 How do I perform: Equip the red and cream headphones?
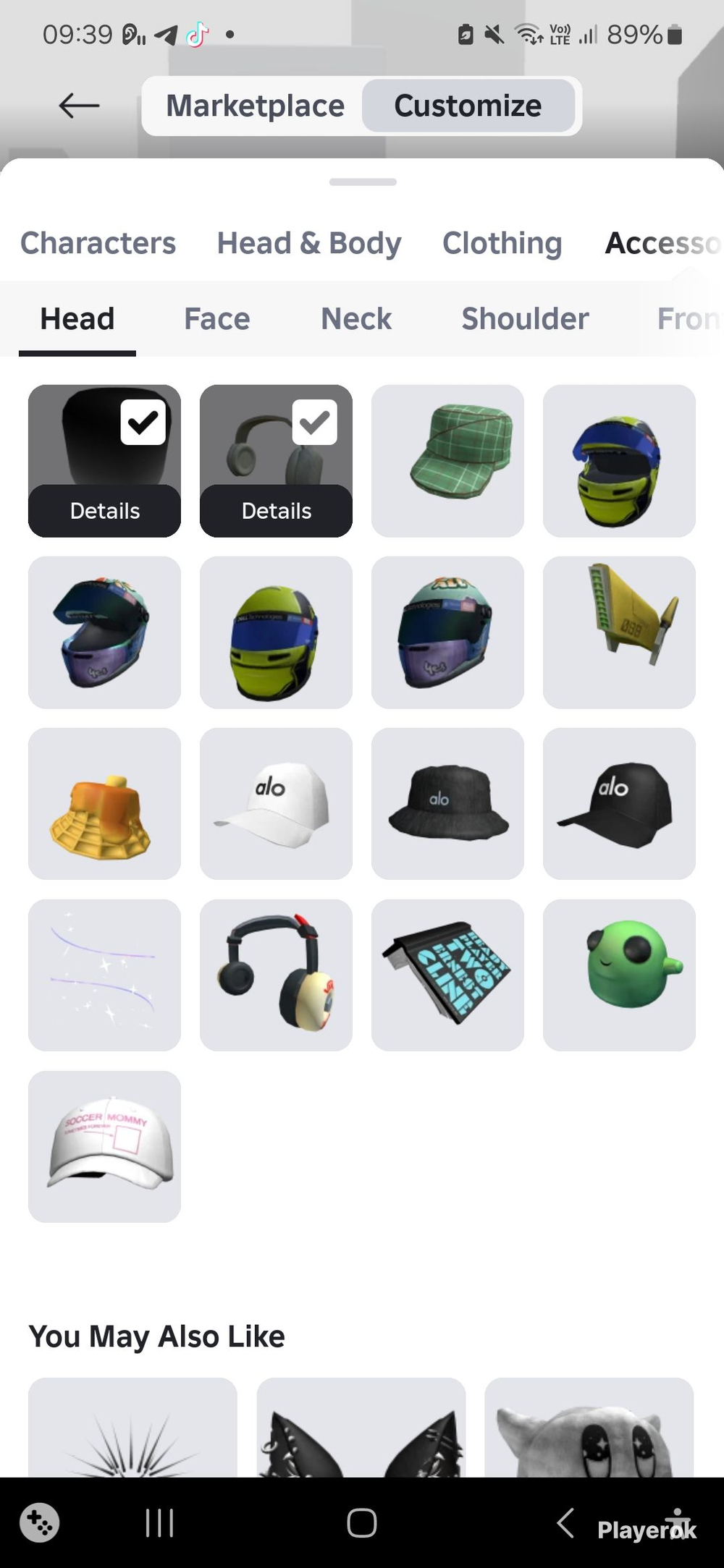[x=276, y=975]
